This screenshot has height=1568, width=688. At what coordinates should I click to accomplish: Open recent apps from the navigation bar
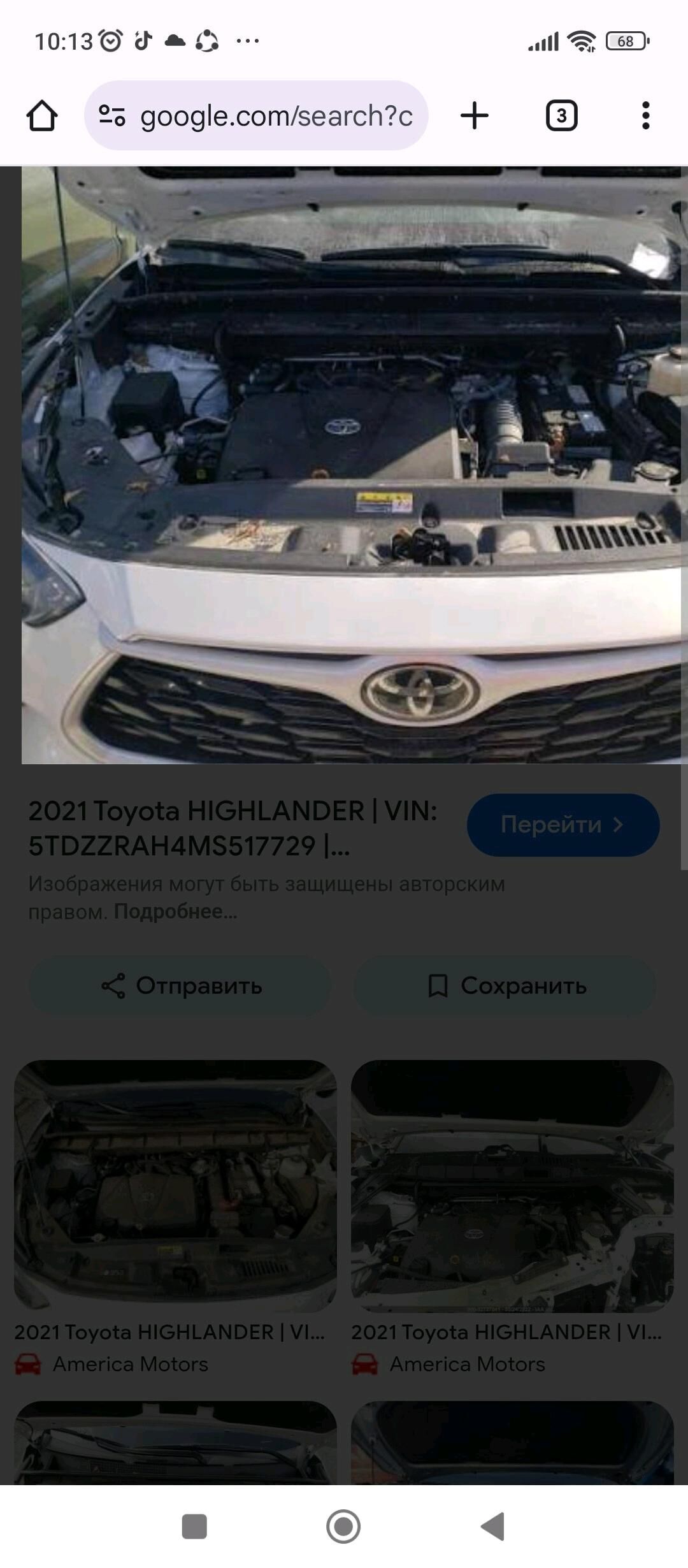(194, 1527)
